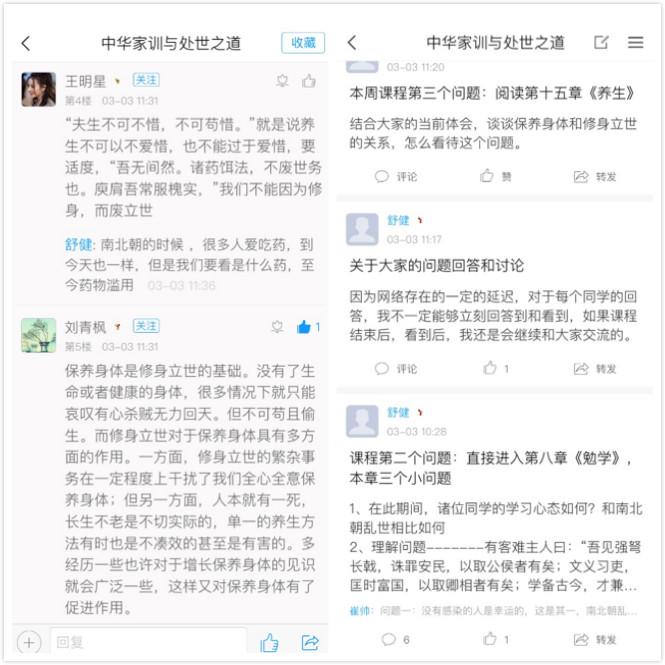Like 王明星's 4th floor comment
665x665 pixels.
tap(309, 81)
